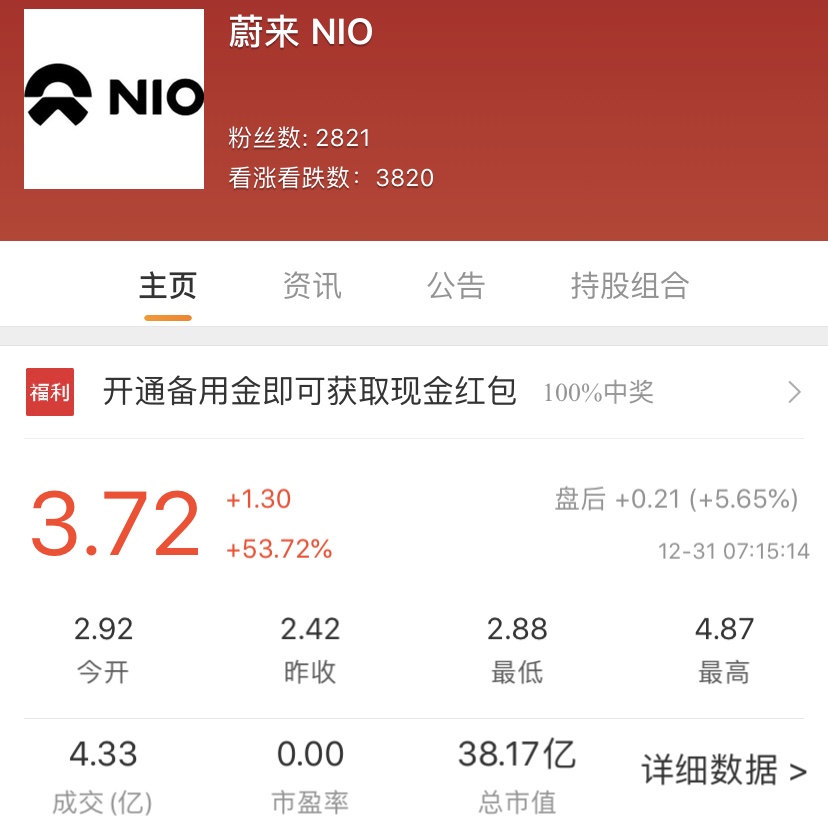This screenshot has height=827, width=828.
Task: Switch to the 主页 tab
Action: click(x=167, y=286)
